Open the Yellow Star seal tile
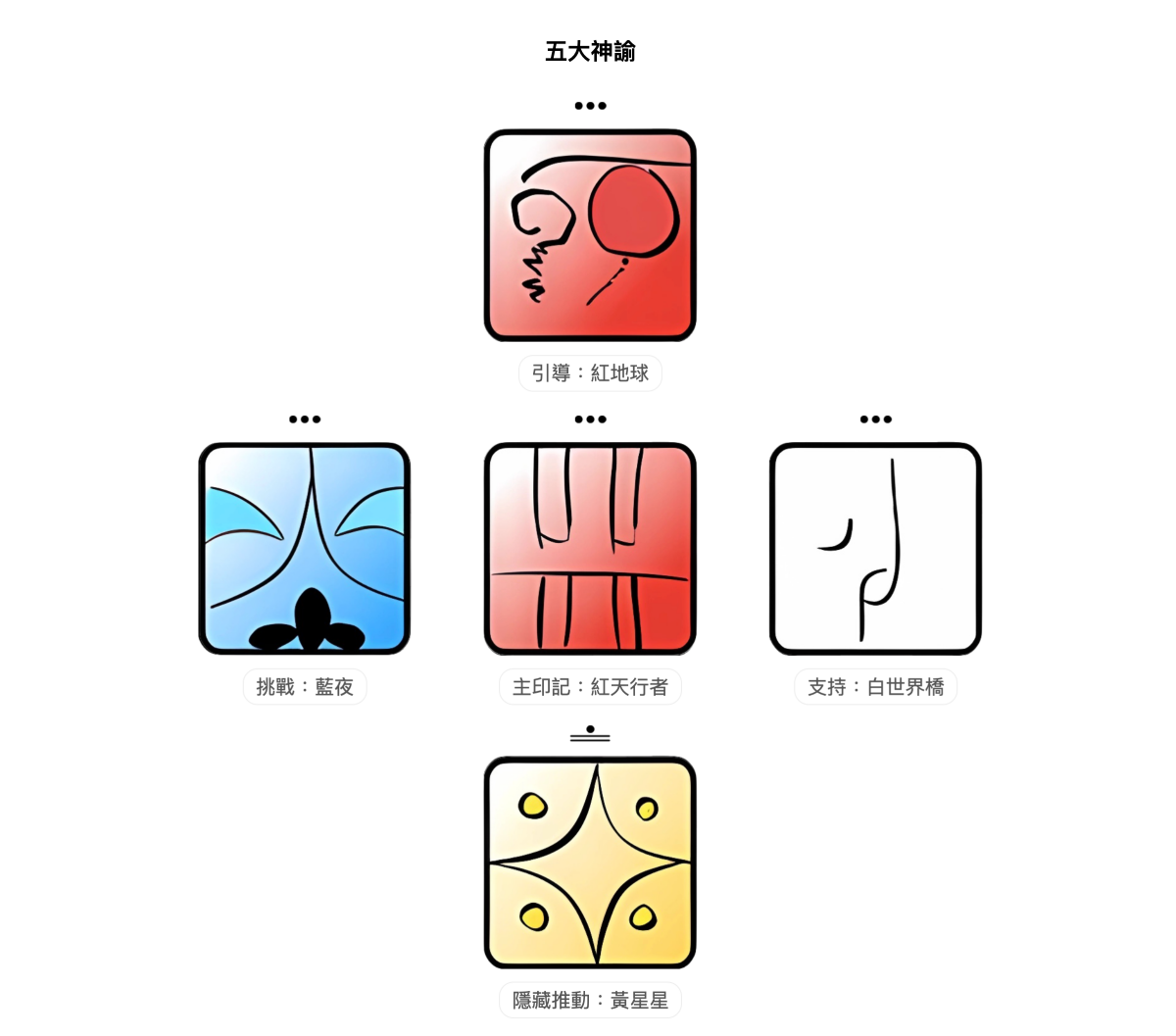 pos(590,863)
